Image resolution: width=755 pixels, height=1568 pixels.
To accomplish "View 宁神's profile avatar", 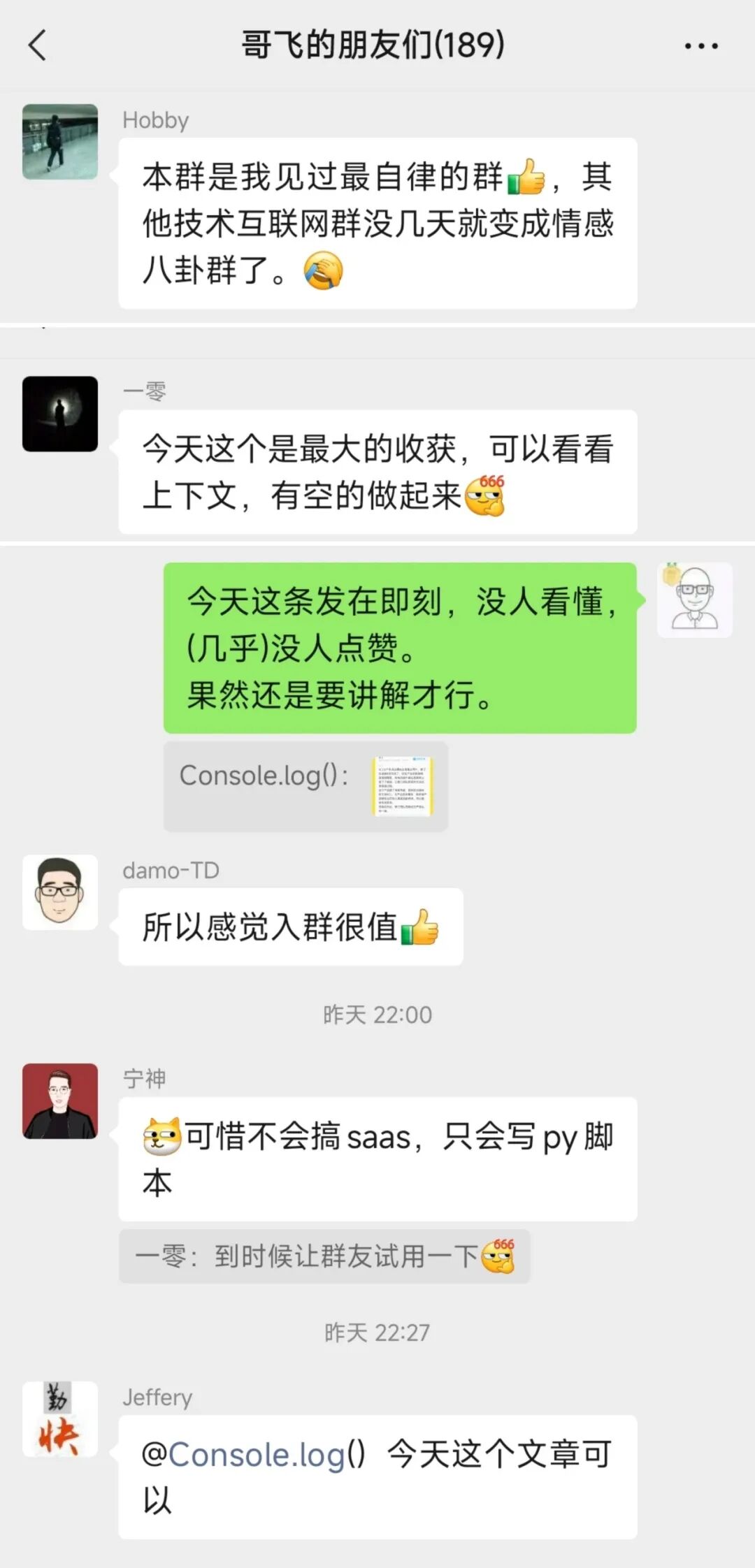I will pyautogui.click(x=60, y=1101).
